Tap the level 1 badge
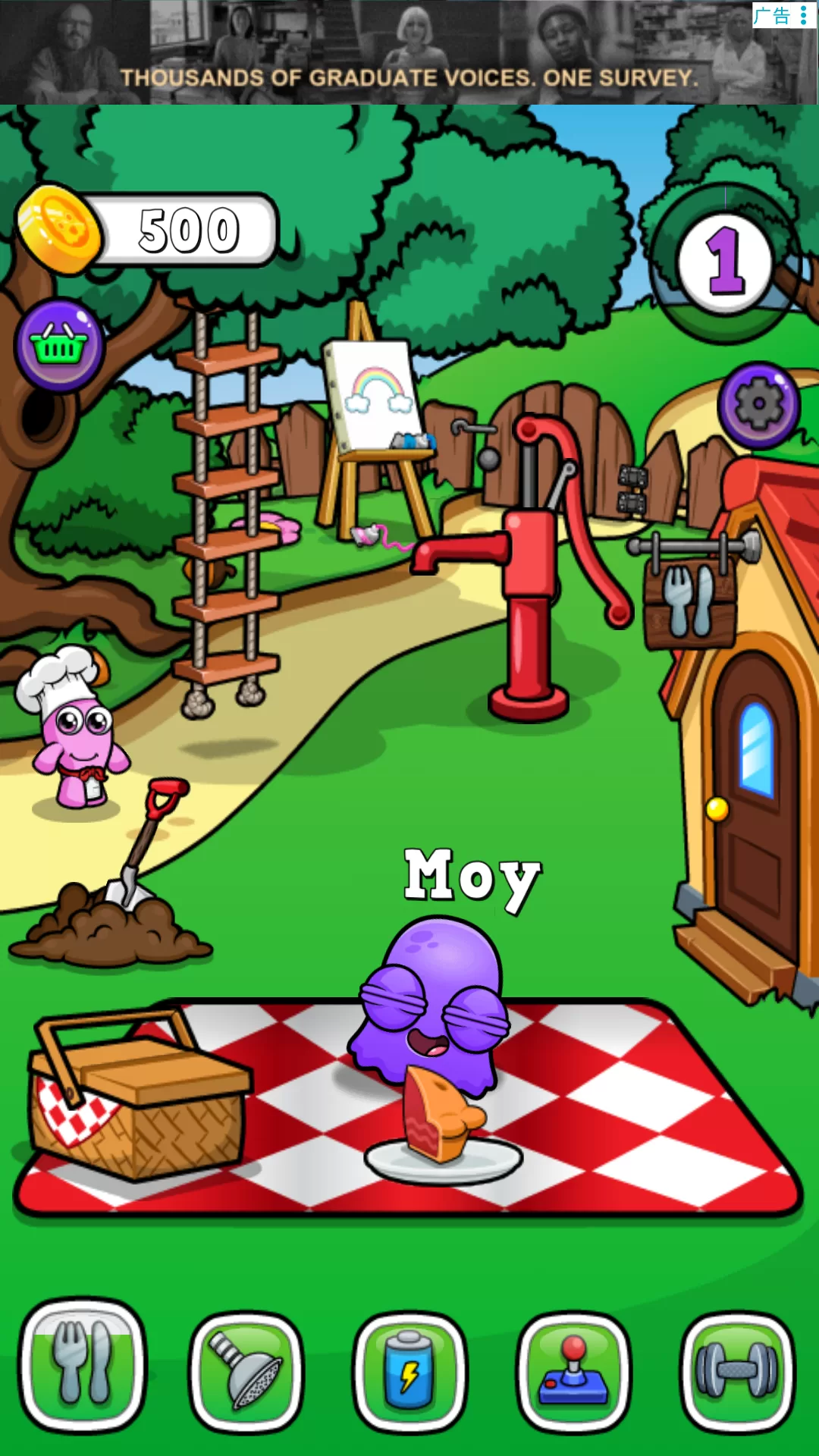 (724, 262)
